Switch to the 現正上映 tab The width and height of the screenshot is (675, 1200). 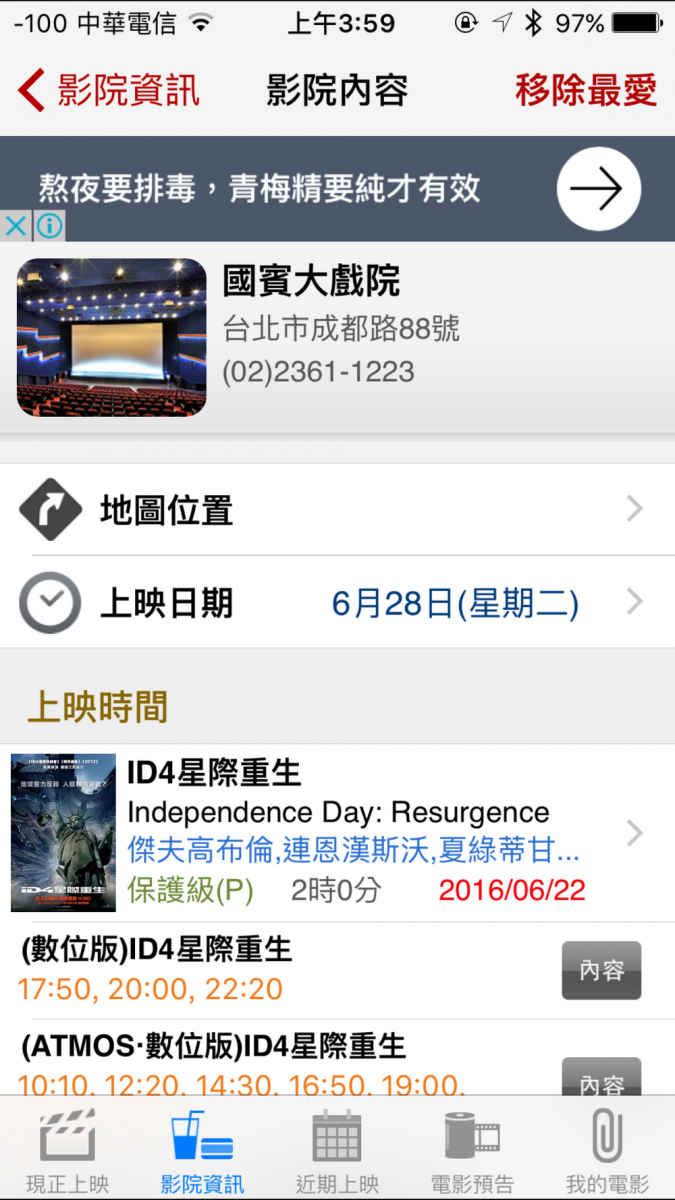[67, 1150]
